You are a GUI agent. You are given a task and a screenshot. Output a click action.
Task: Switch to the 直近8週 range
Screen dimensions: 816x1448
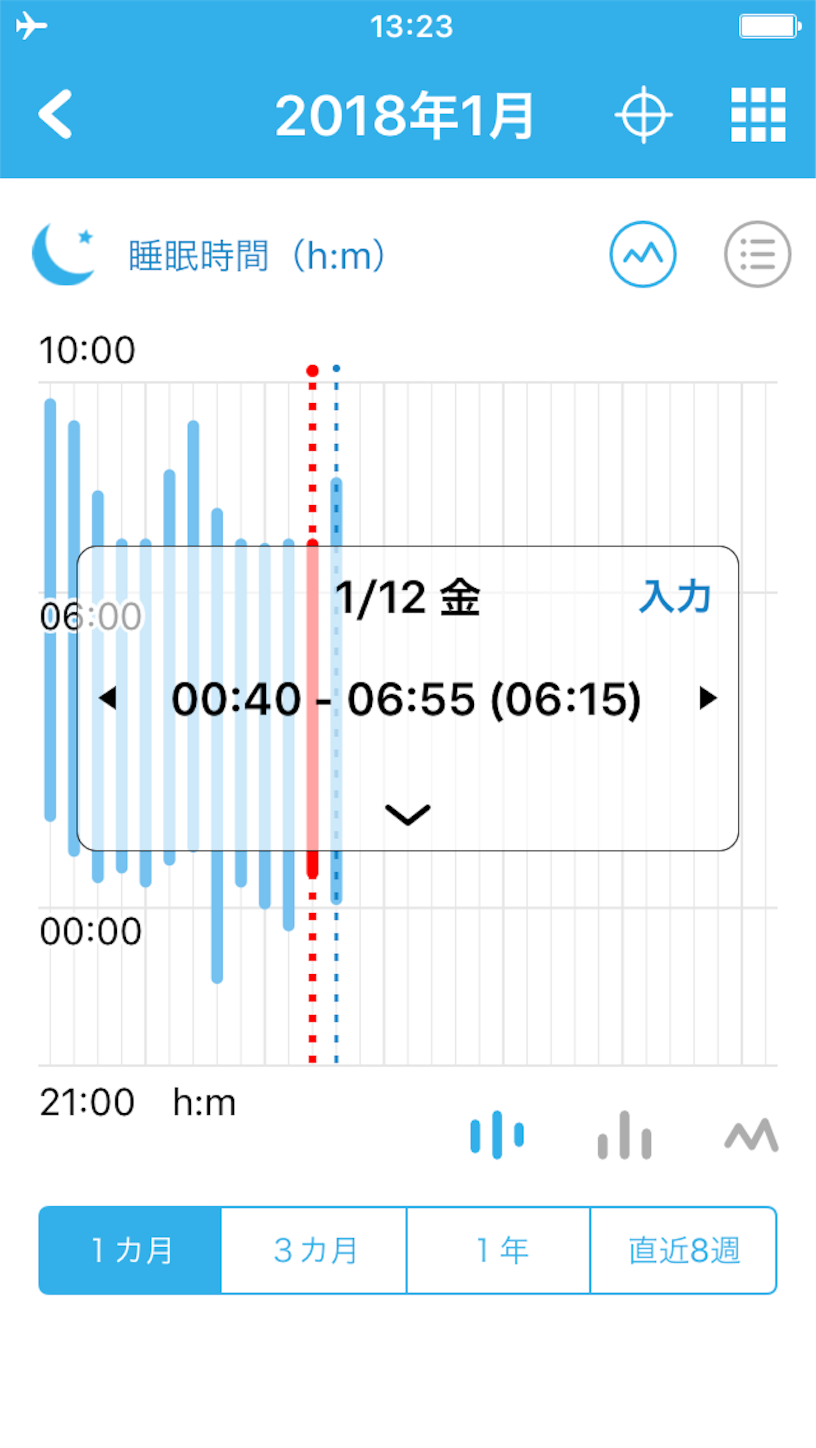click(x=684, y=1250)
